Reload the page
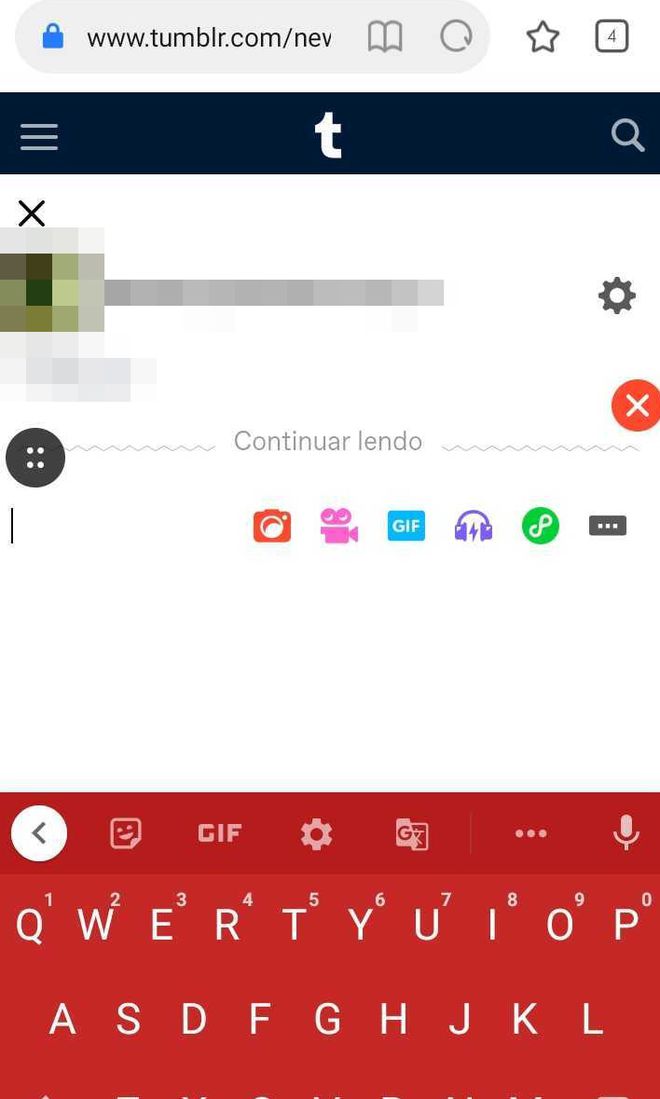 [x=456, y=38]
